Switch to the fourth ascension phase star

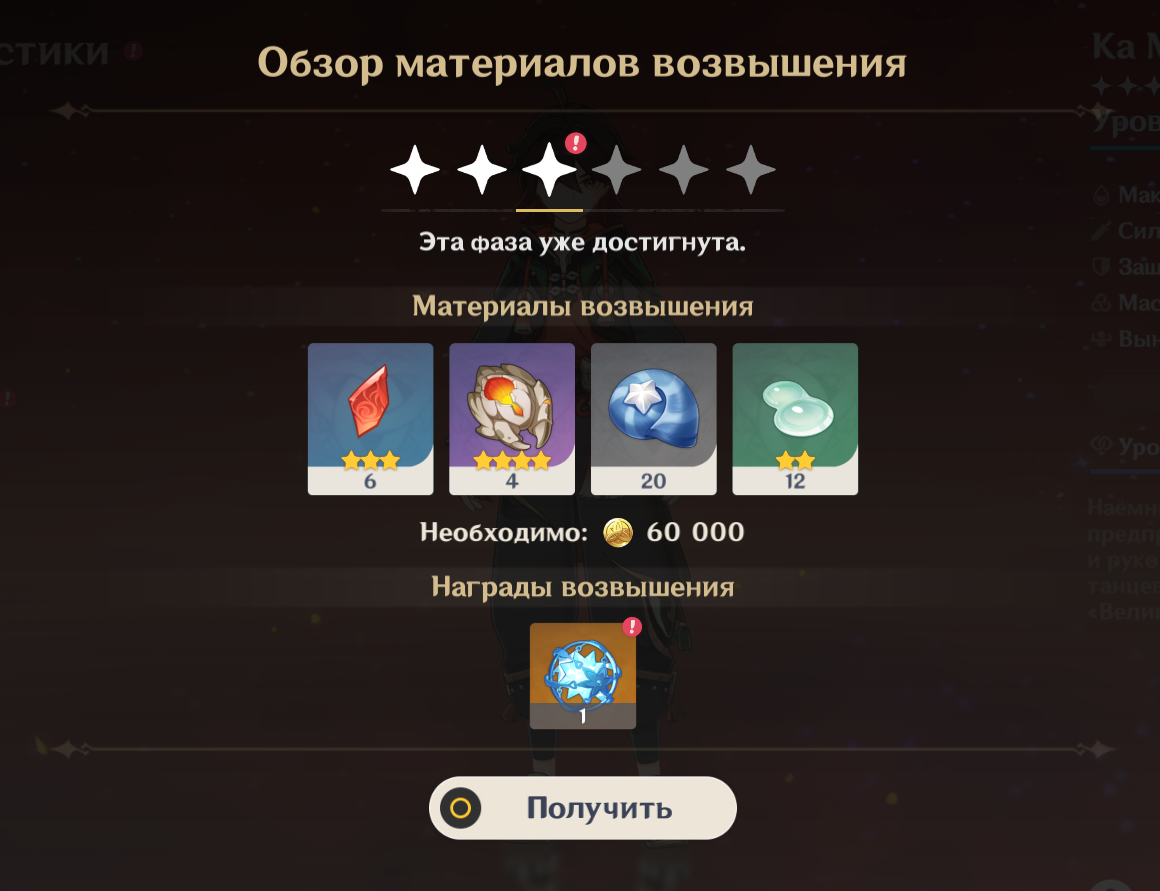click(x=616, y=170)
